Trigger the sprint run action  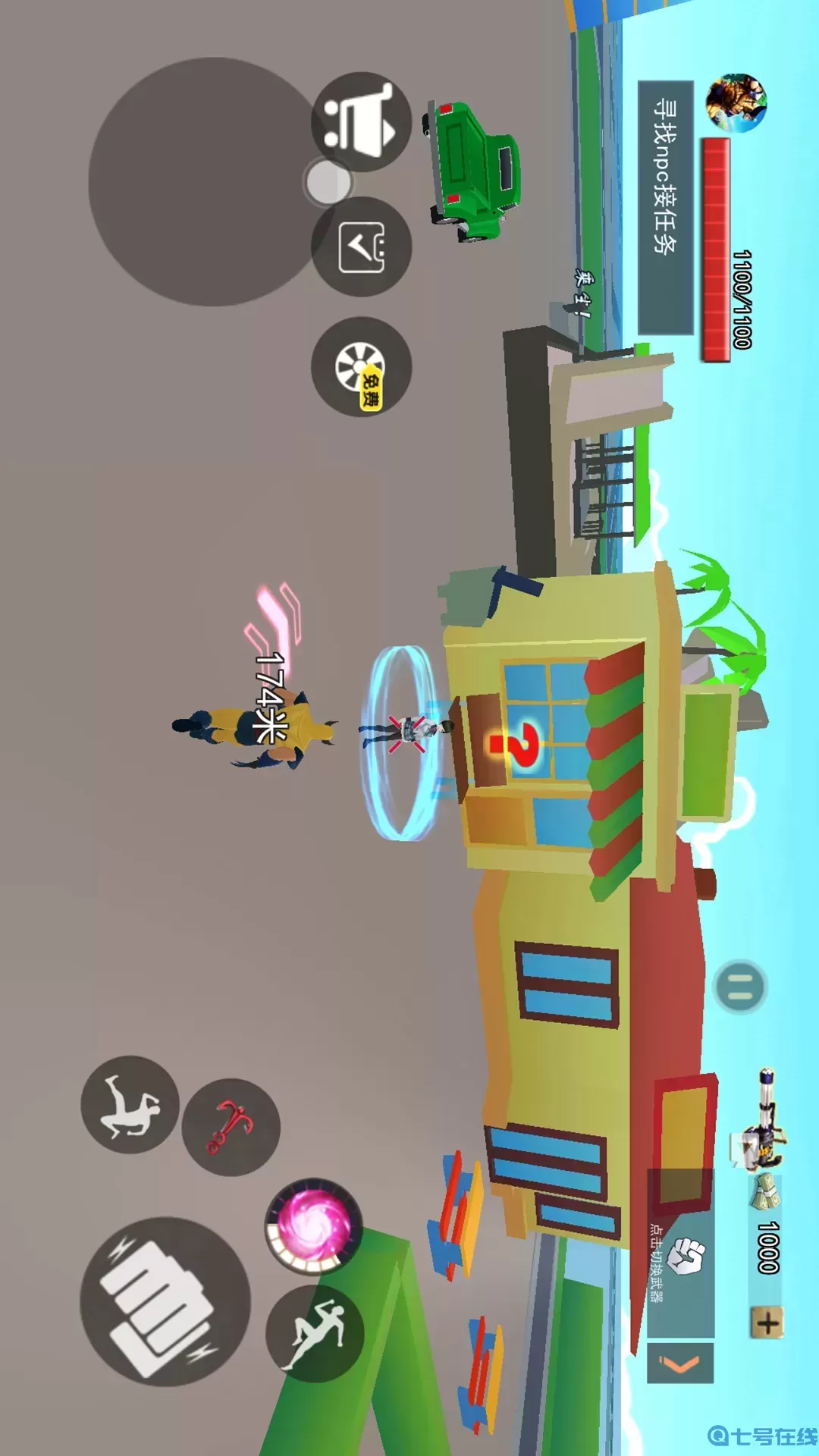(315, 1334)
